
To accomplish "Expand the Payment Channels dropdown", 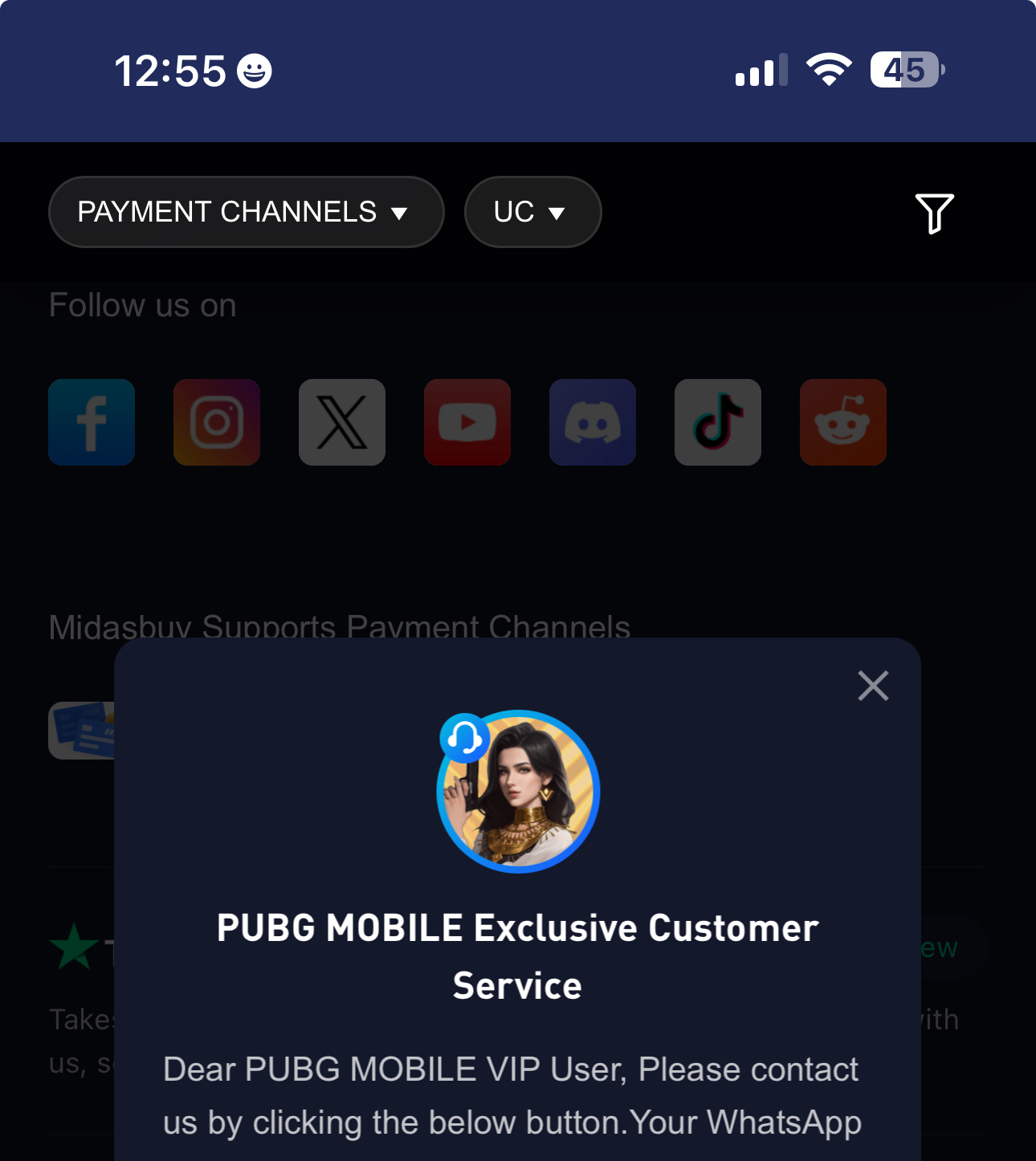I will (x=246, y=212).
